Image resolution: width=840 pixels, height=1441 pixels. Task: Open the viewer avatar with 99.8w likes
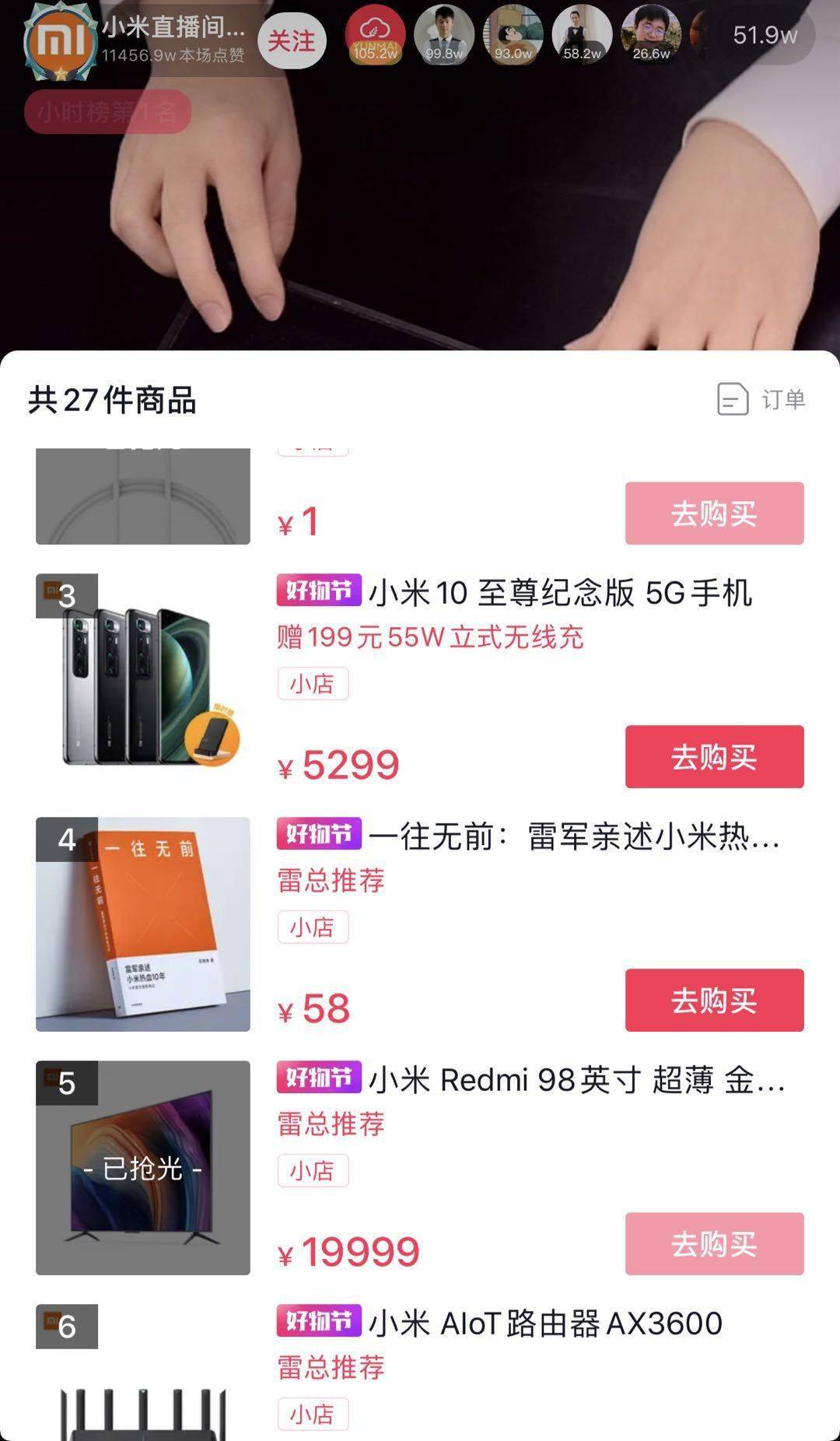445,37
